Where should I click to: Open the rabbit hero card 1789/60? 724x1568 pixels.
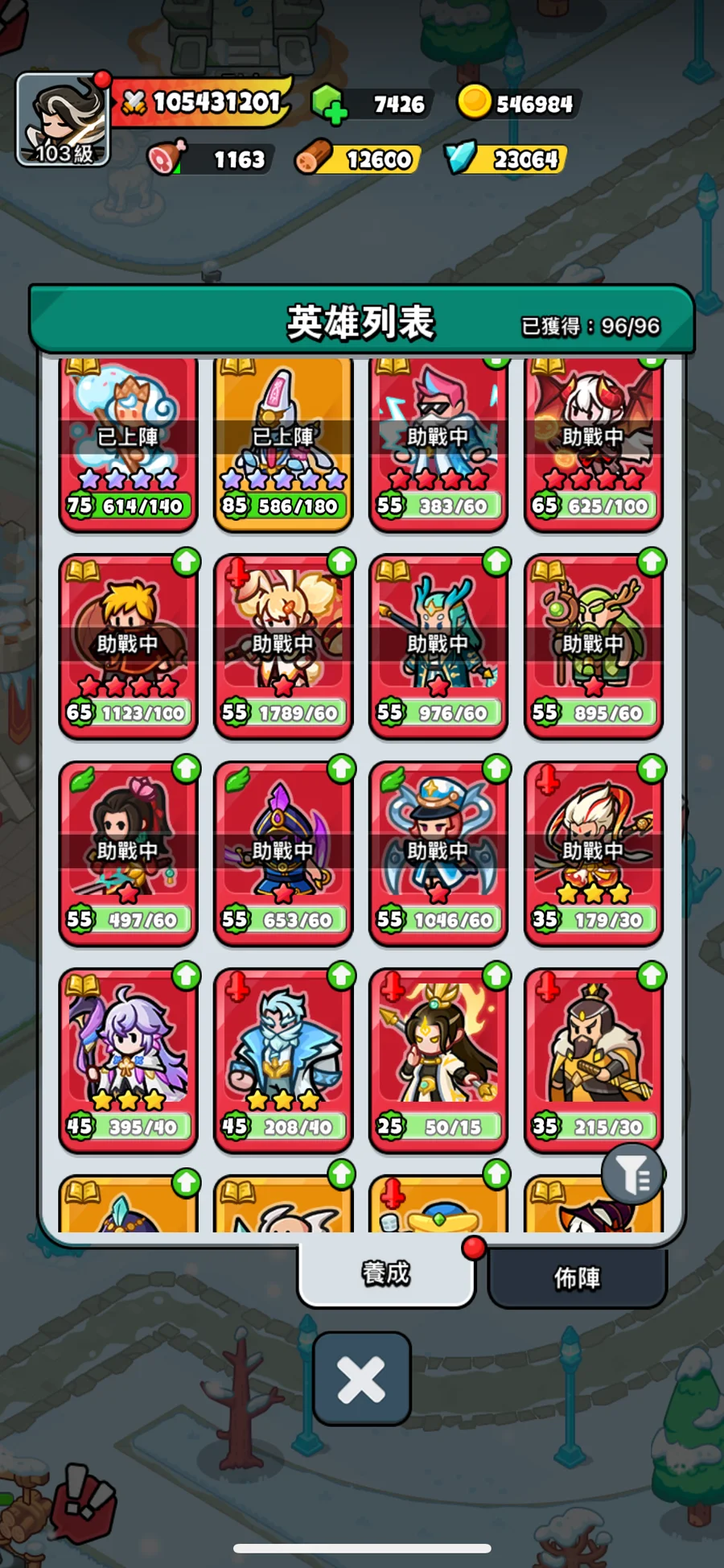pos(283,644)
